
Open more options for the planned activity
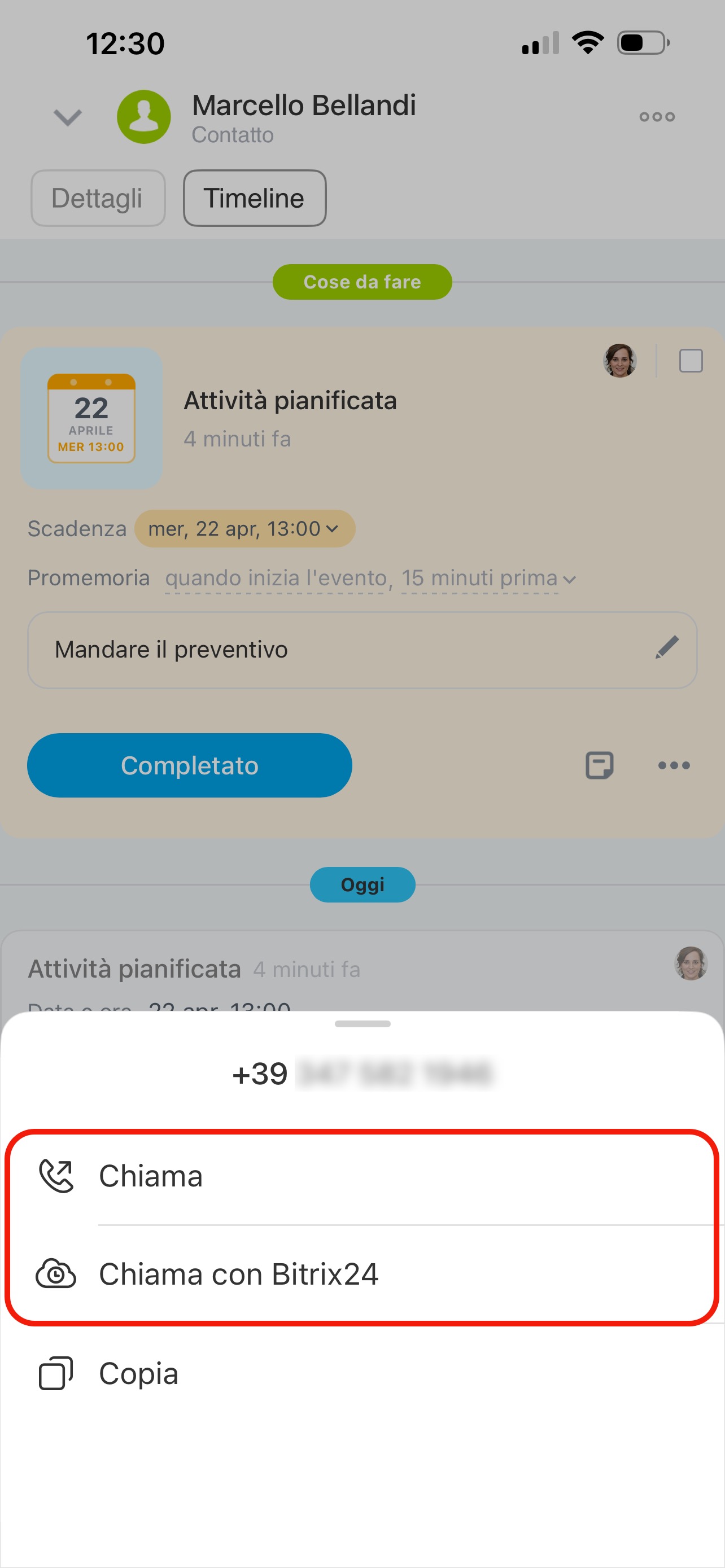pyautogui.click(x=673, y=765)
